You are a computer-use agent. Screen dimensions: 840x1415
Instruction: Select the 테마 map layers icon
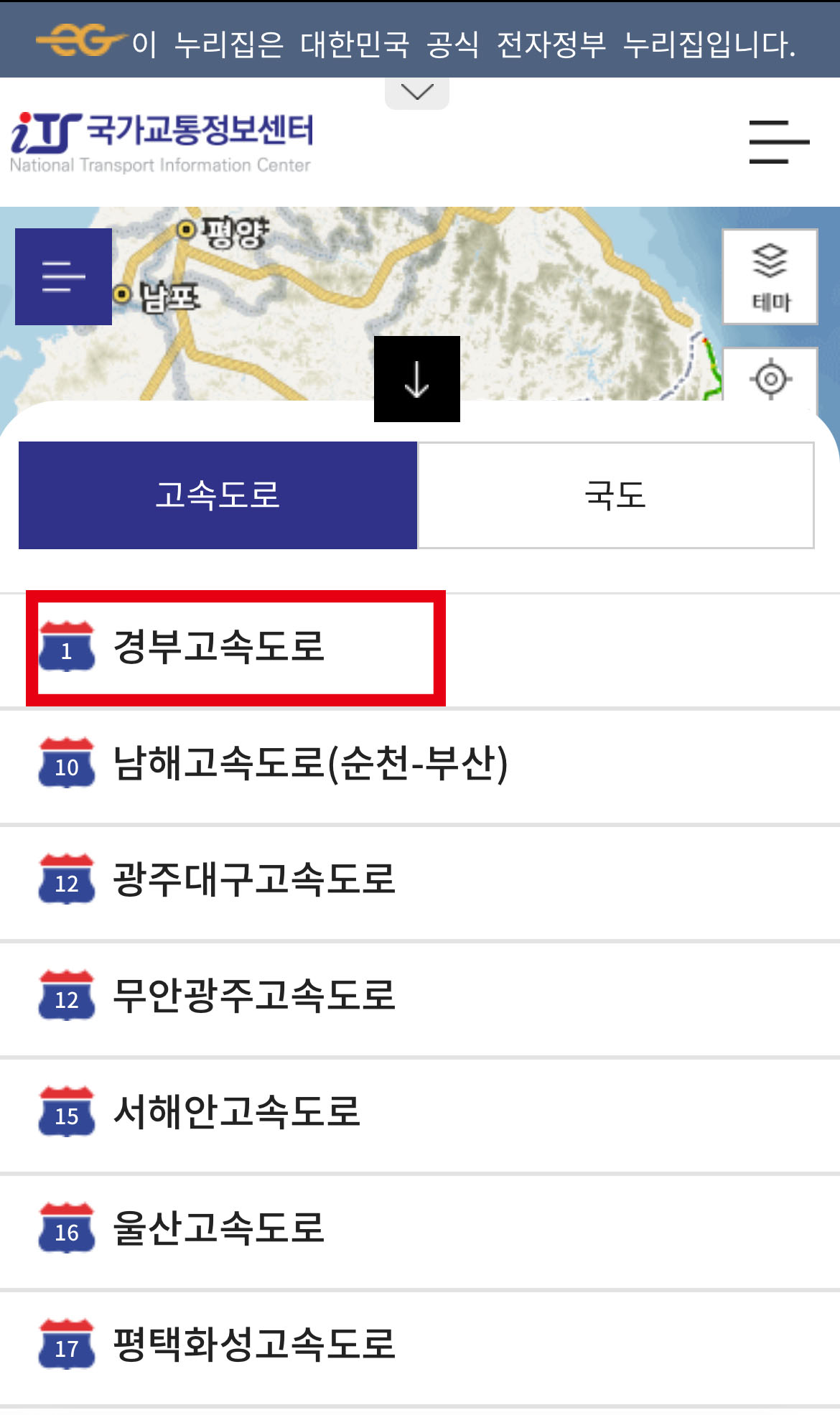(x=770, y=276)
